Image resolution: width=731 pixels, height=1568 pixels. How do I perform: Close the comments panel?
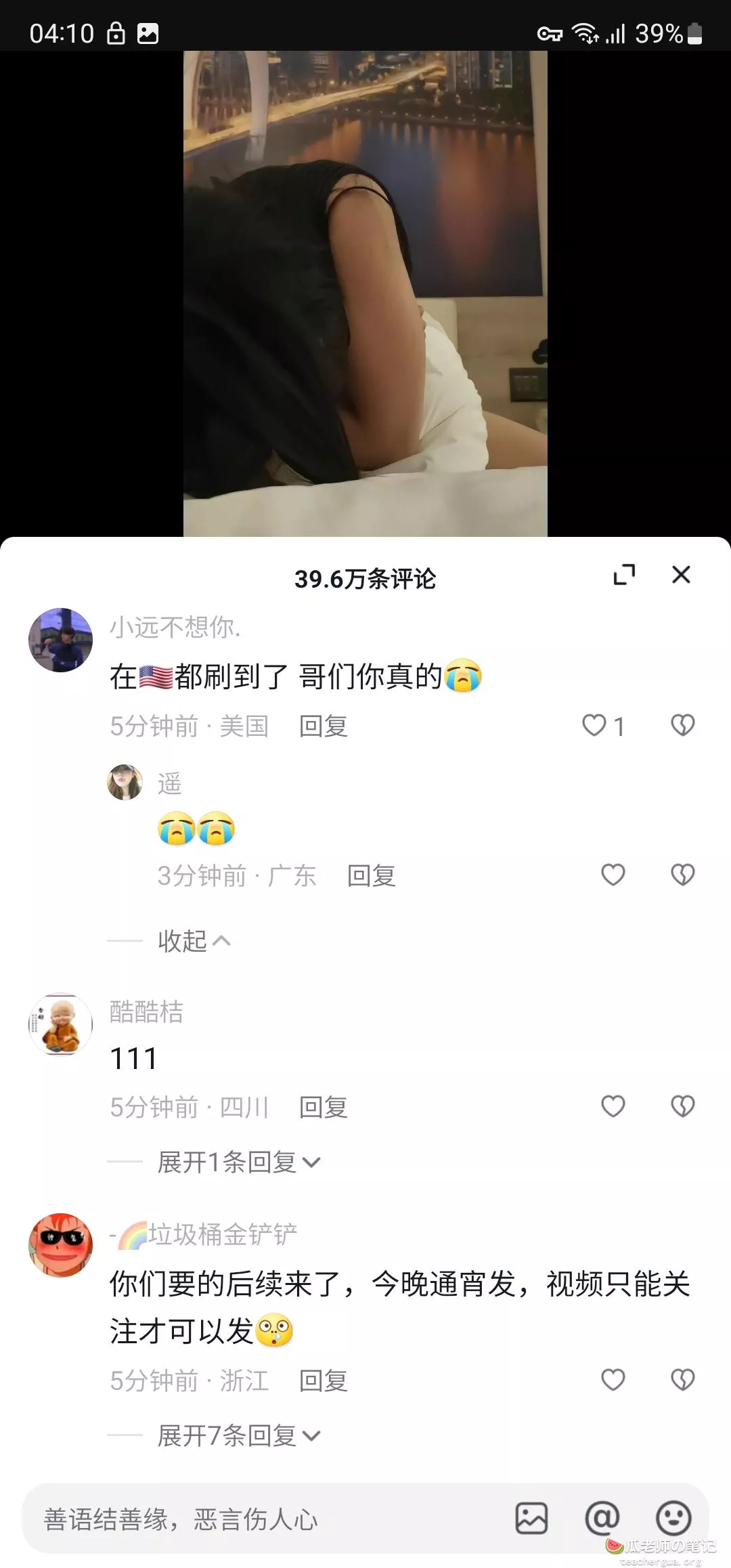pyautogui.click(x=681, y=575)
